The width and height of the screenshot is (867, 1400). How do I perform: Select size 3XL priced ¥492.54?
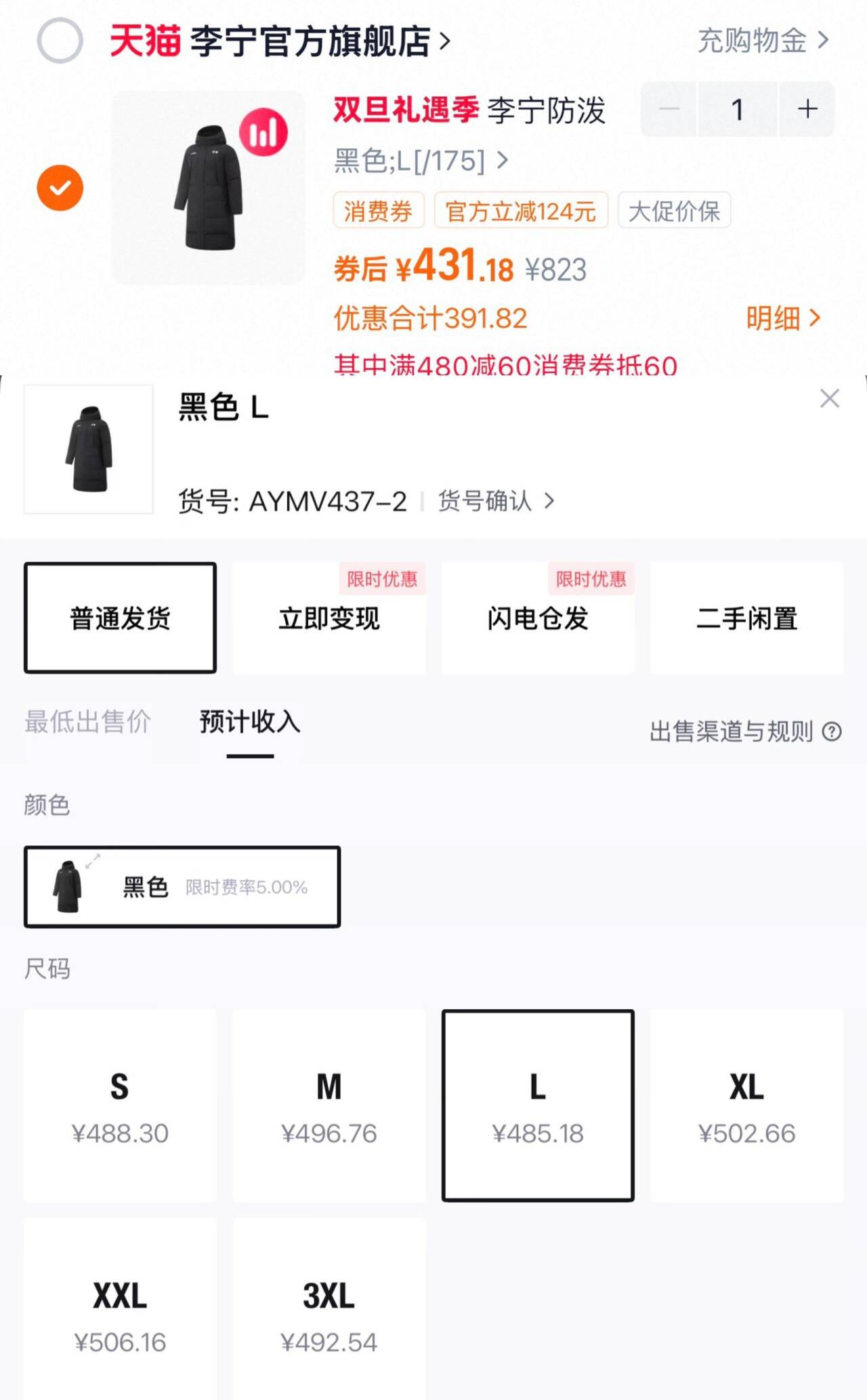click(329, 1314)
